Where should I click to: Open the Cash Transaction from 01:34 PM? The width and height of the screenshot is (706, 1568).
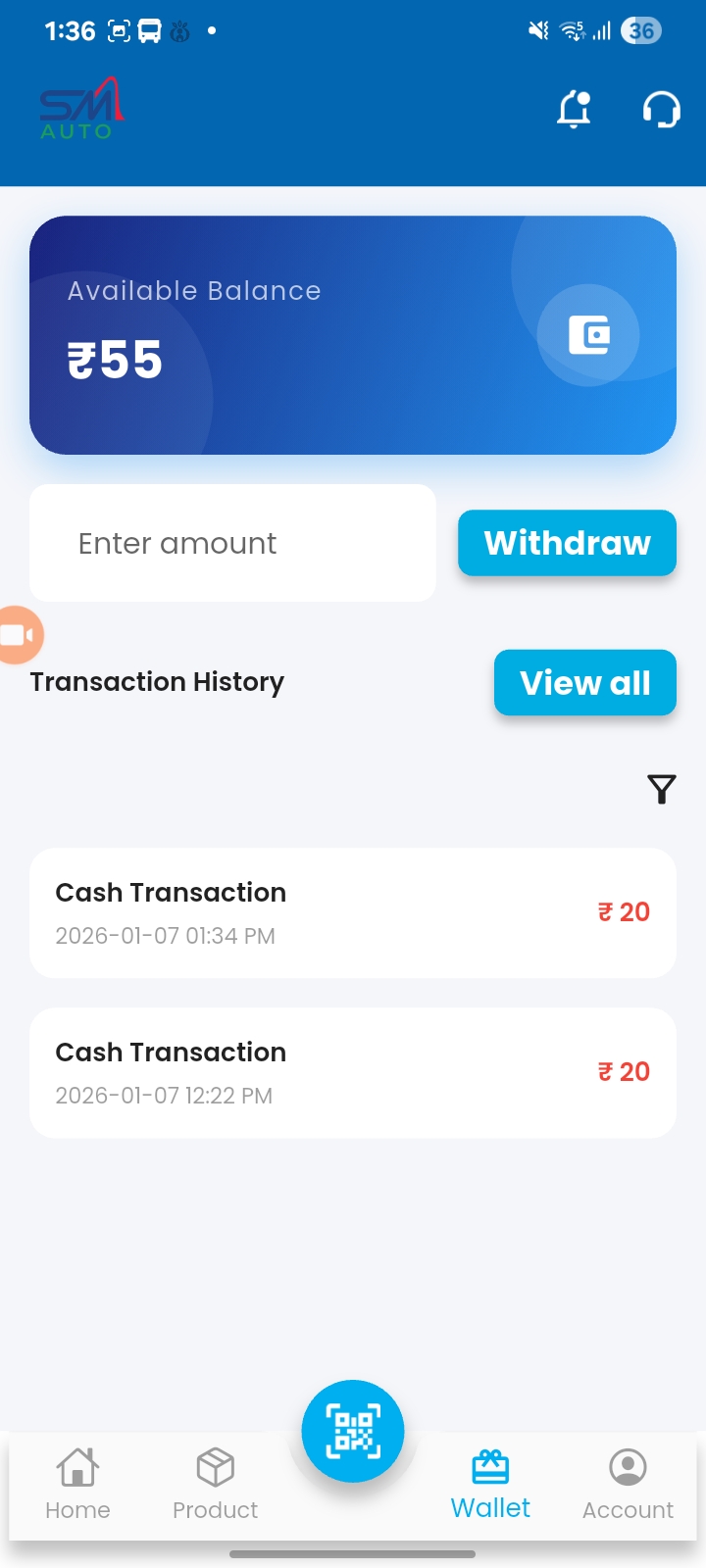[353, 912]
